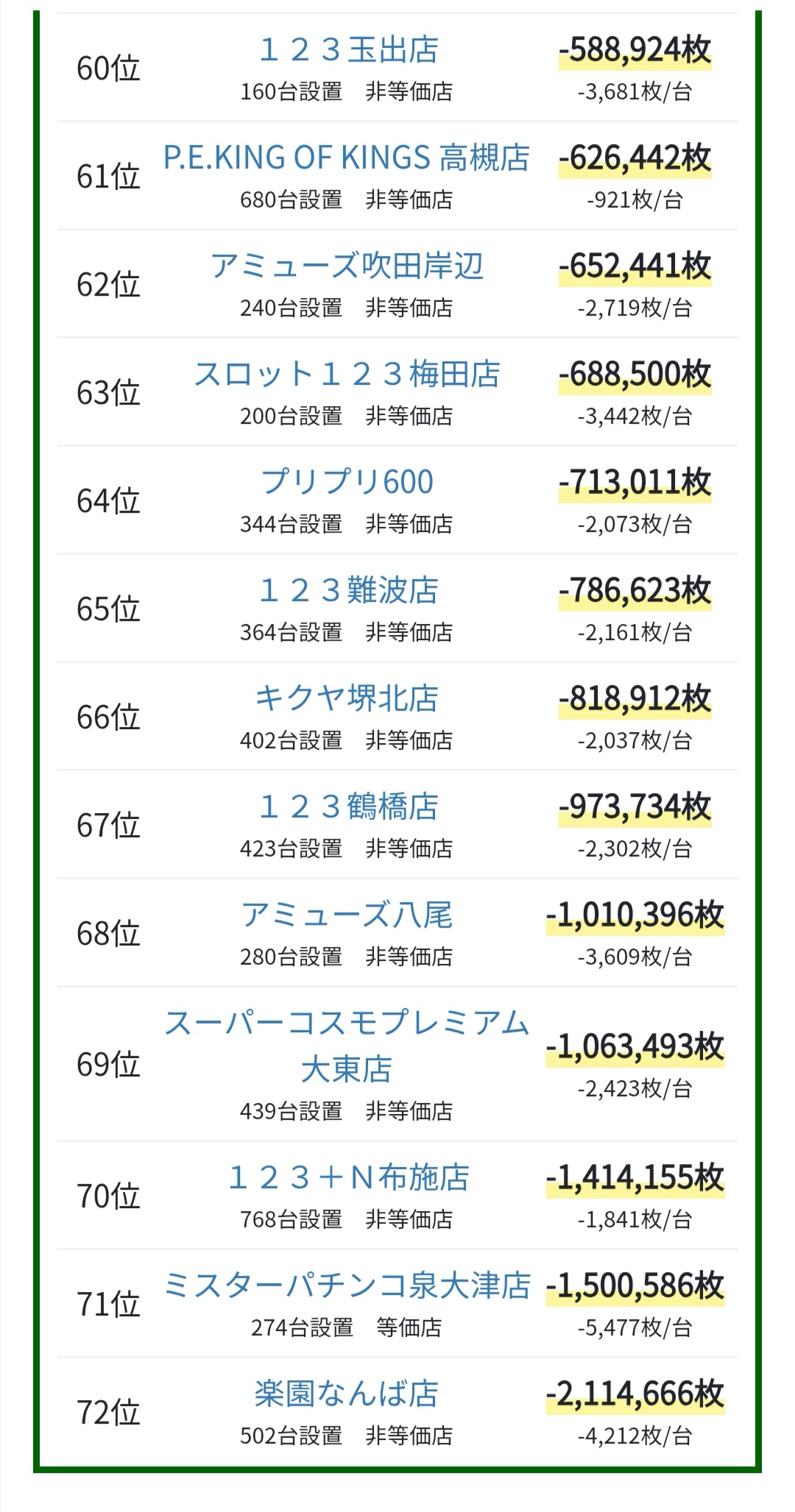Open P.E.KING OF KINGS 高槻店 link

pos(346,160)
